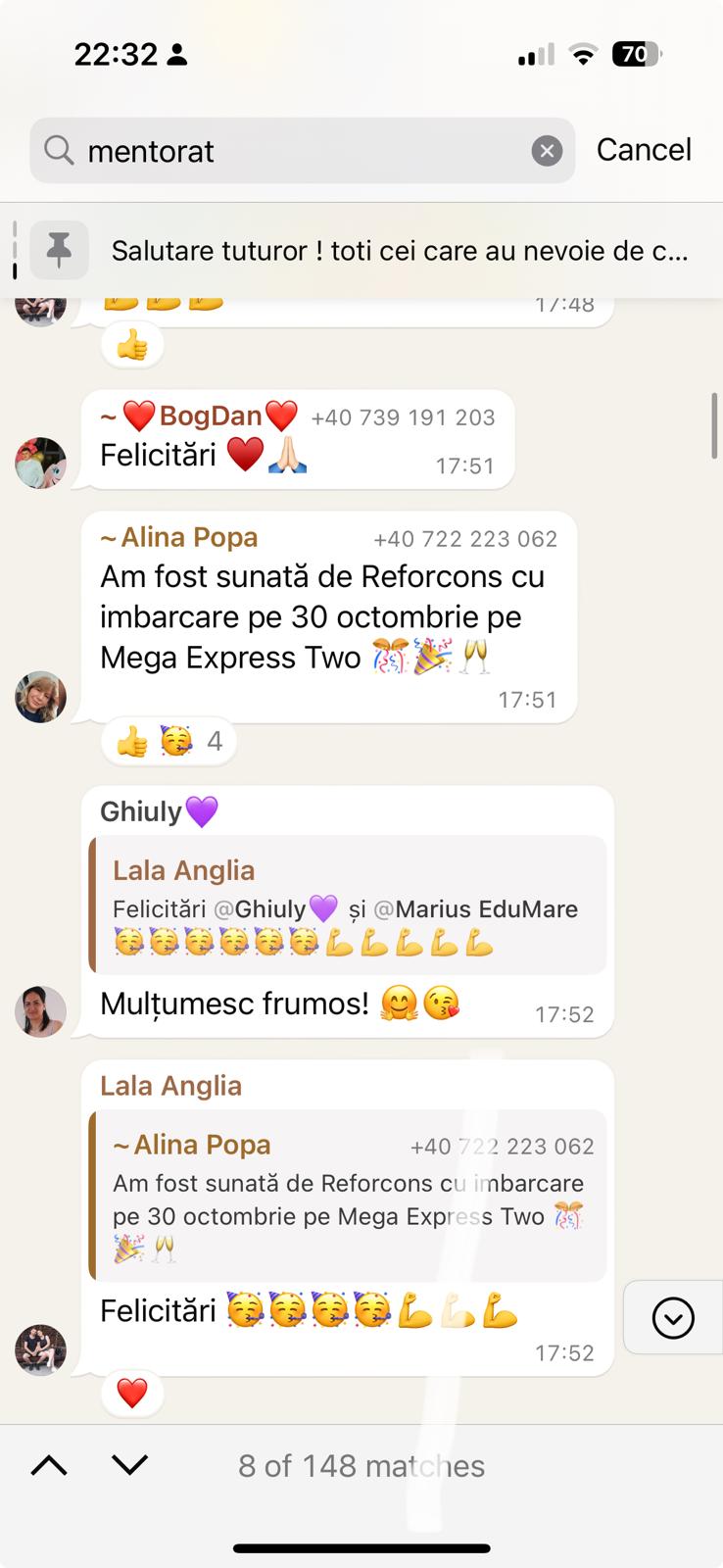Open Lala Anglia's profile avatar
Screen dimensions: 723x1568
click(40, 1350)
